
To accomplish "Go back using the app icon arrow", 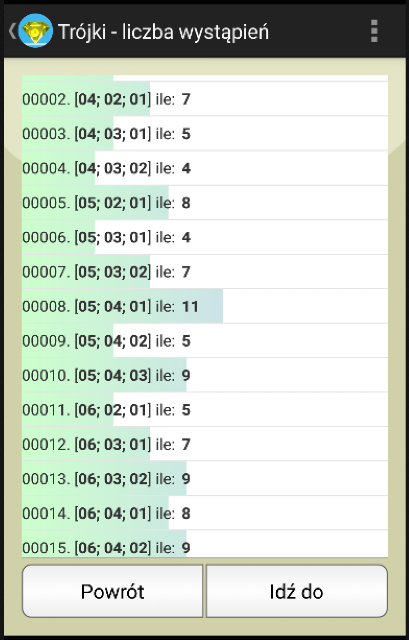I will (x=30, y=31).
